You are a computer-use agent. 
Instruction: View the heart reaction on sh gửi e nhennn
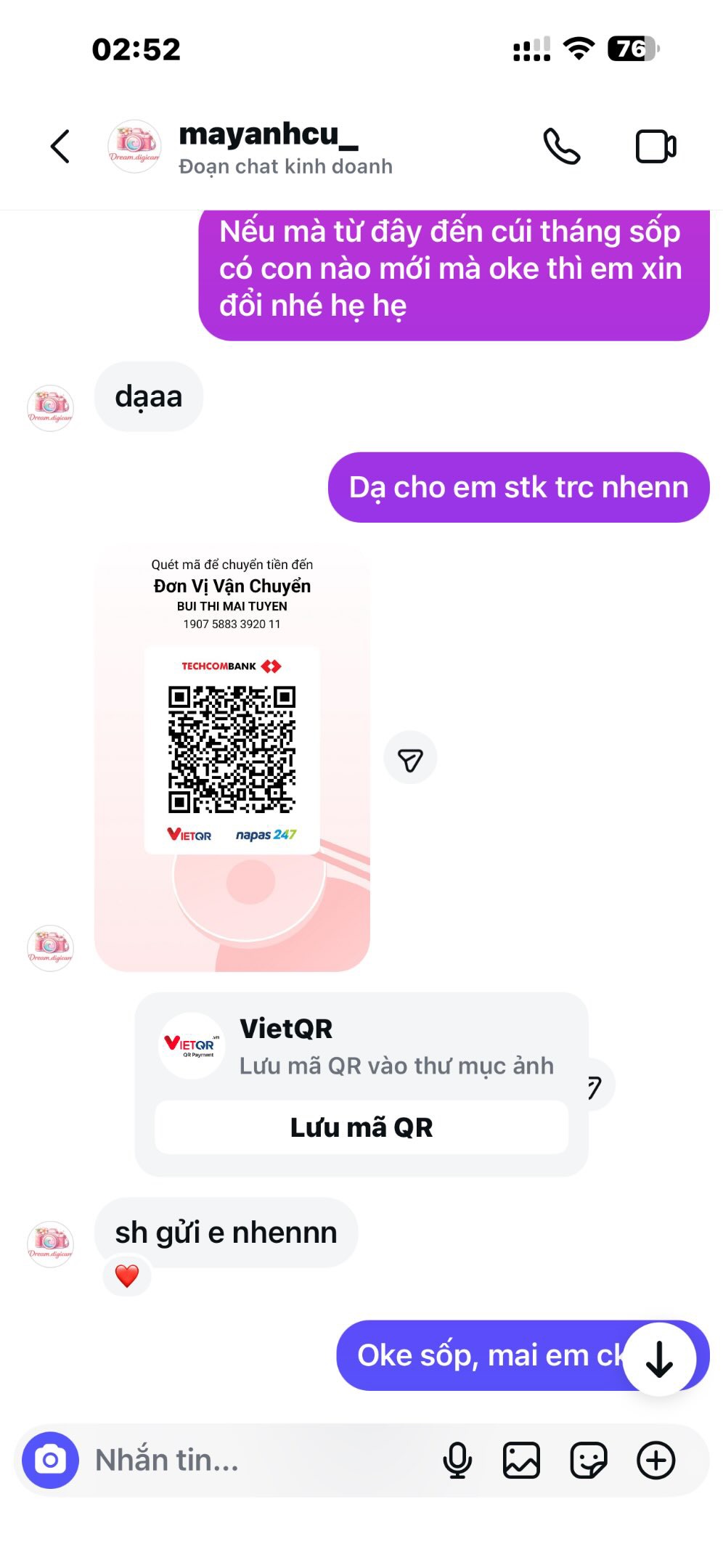coord(127,1275)
